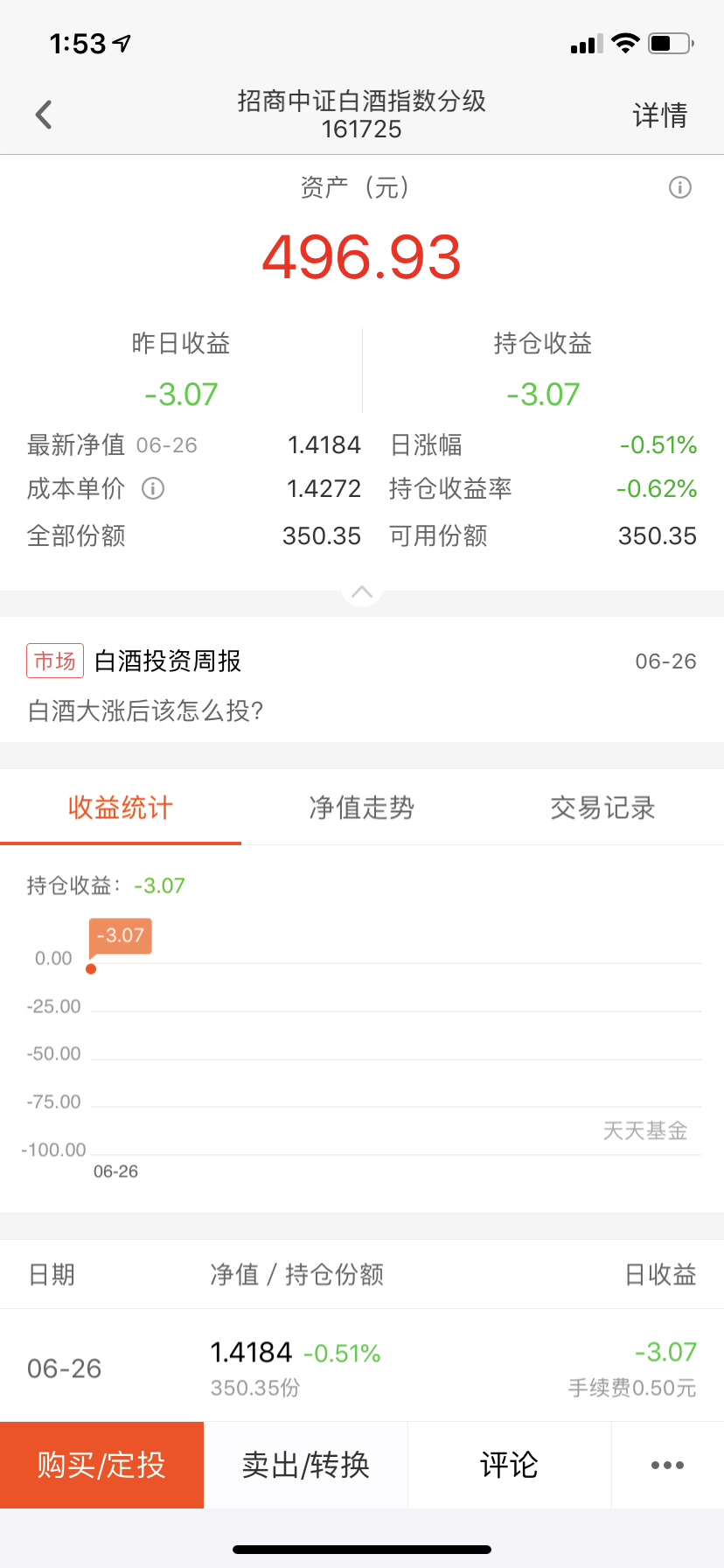Tap the 卖出/转换 button
The image size is (724, 1568).
(306, 1465)
